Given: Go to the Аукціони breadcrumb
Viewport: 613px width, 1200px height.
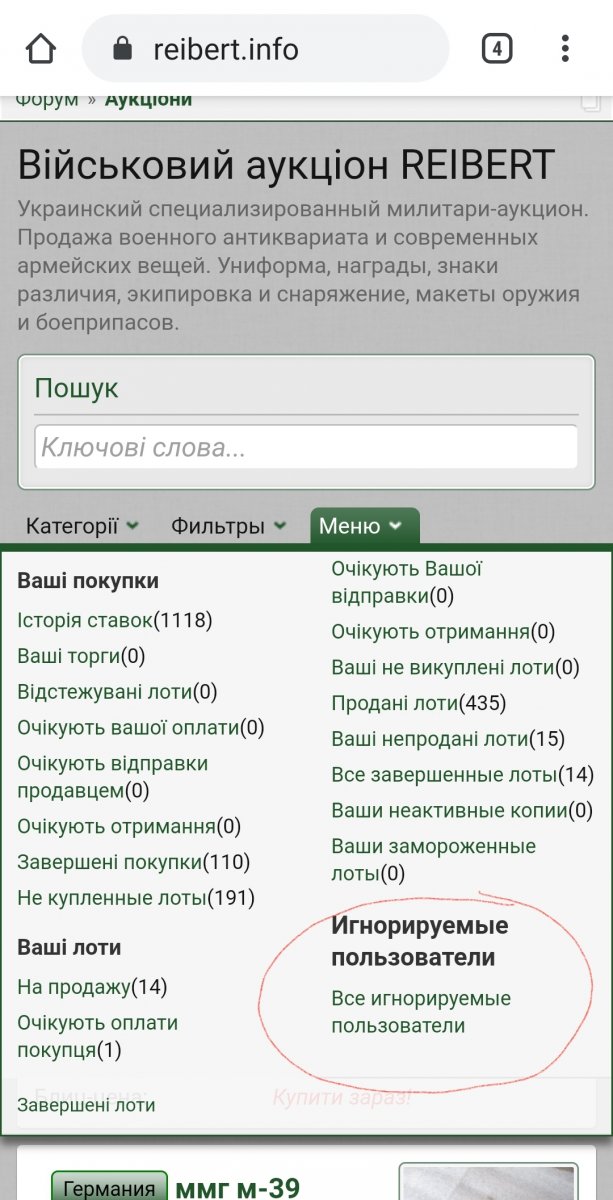Looking at the screenshot, I should pos(148,100).
